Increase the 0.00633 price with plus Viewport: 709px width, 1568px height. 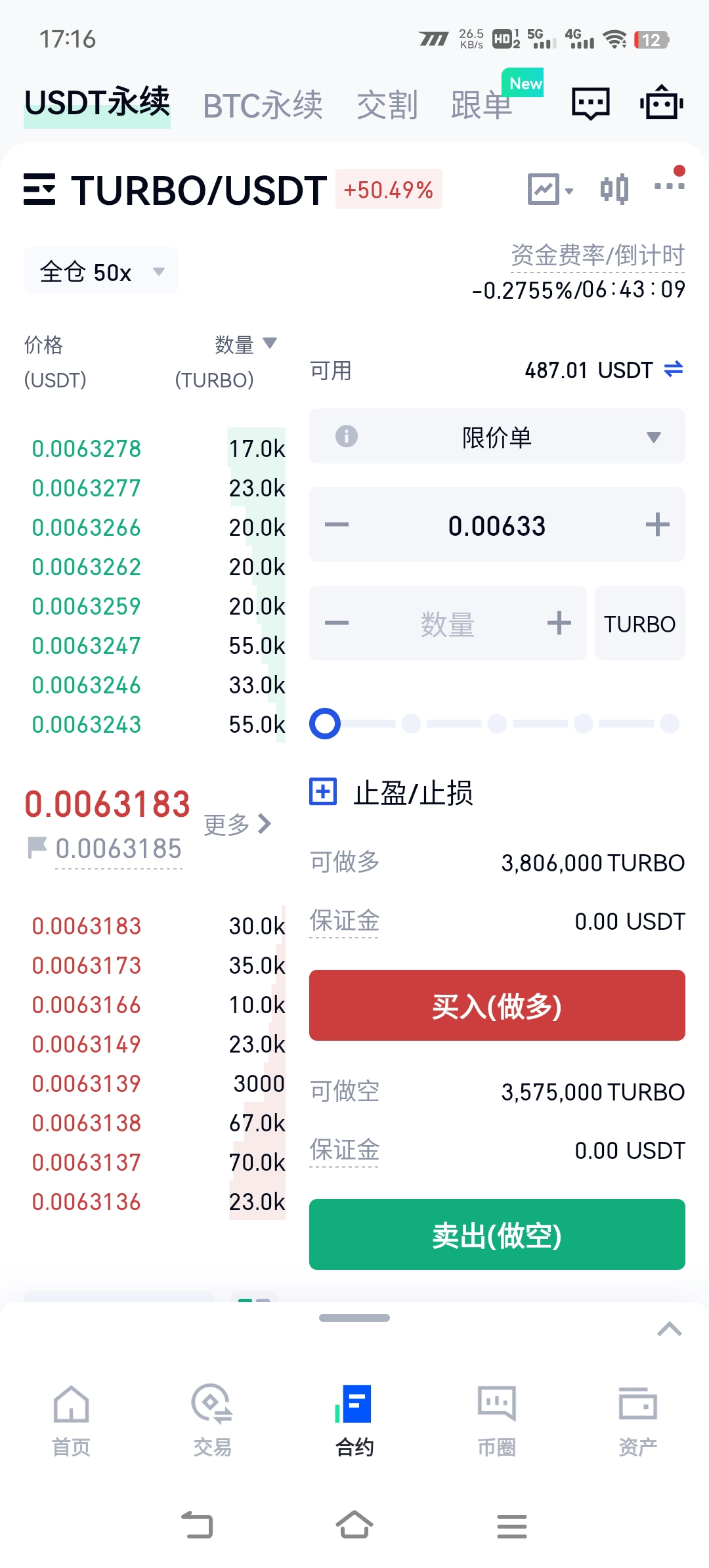657,525
